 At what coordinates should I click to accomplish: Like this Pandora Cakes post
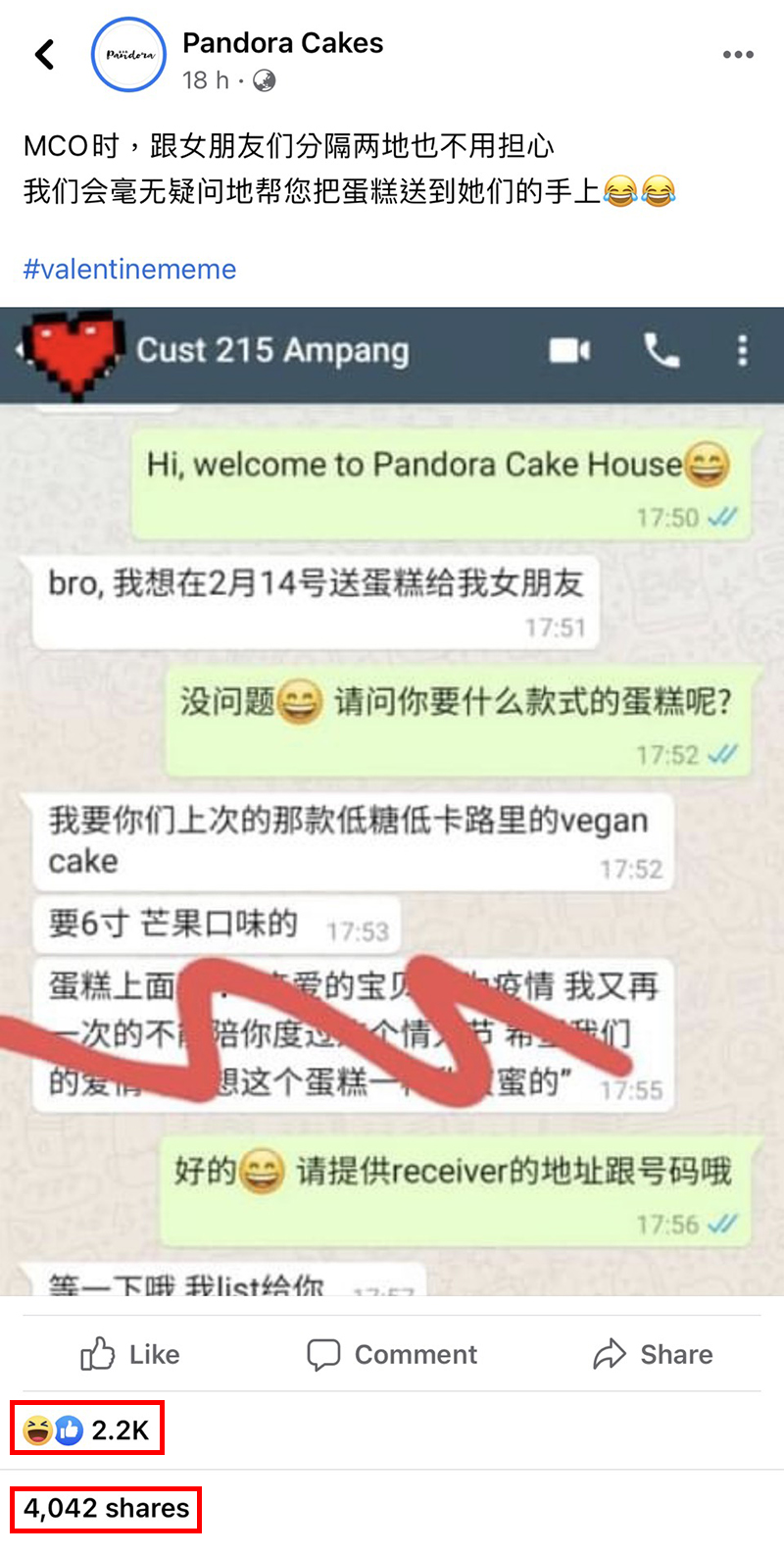click(130, 1354)
